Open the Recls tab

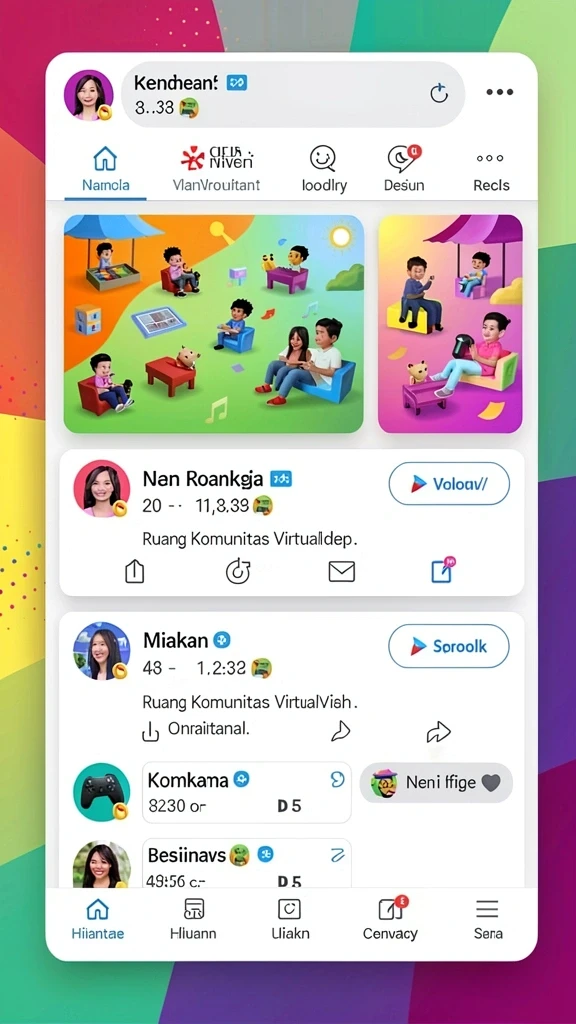click(490, 169)
